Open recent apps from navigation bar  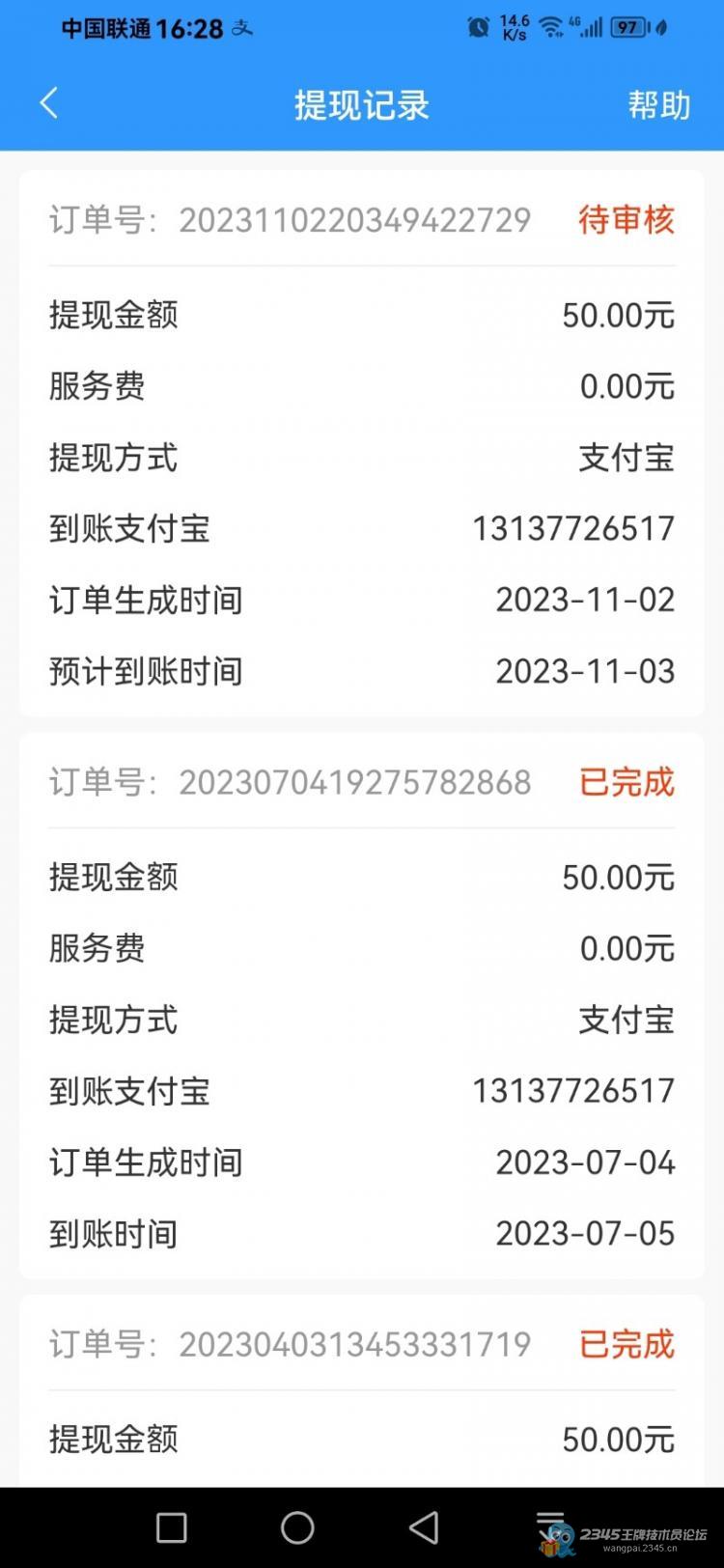172,1527
